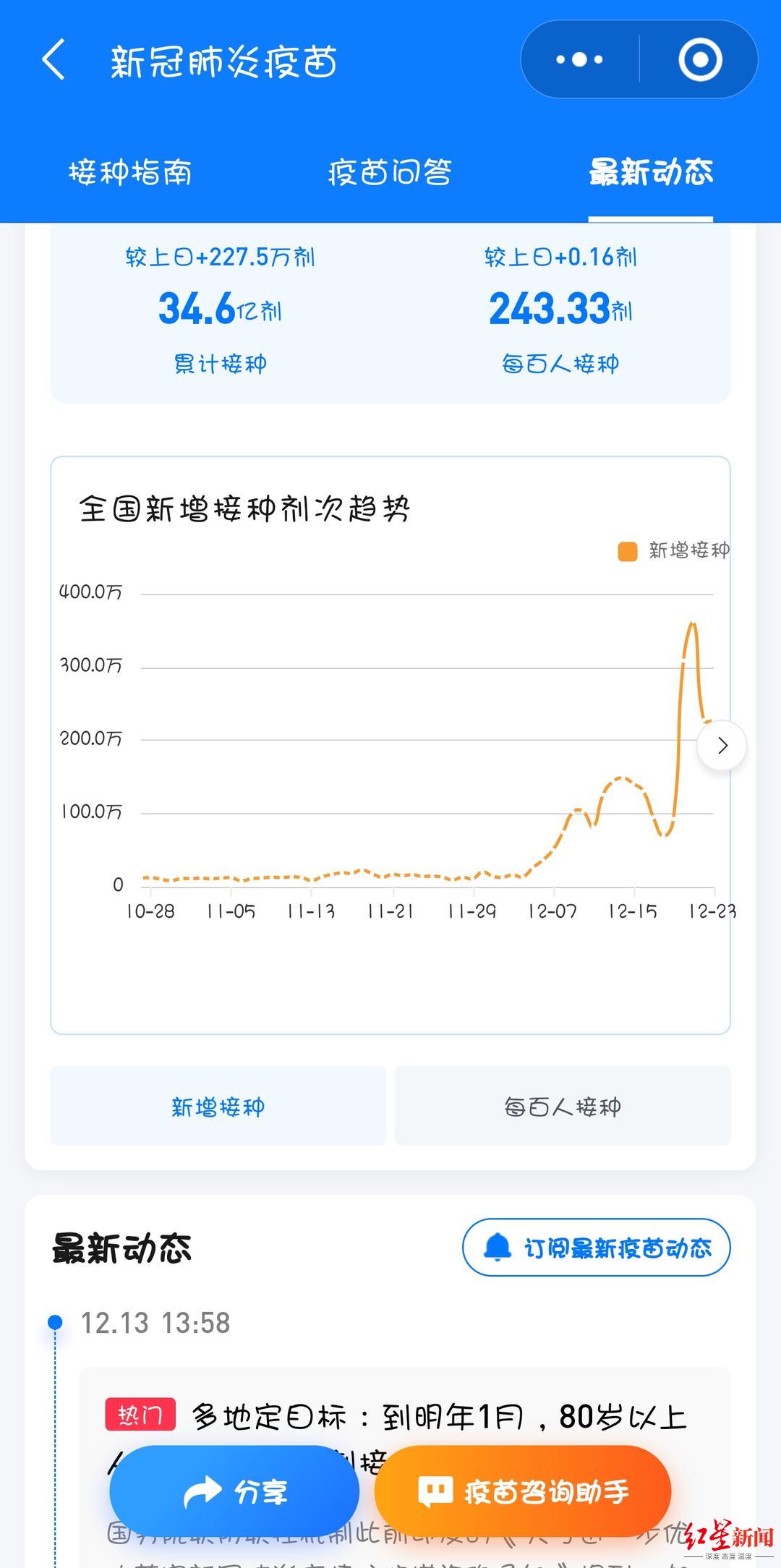Show the 新增接种 chart
The height and width of the screenshot is (1568, 781).
coord(218,1106)
